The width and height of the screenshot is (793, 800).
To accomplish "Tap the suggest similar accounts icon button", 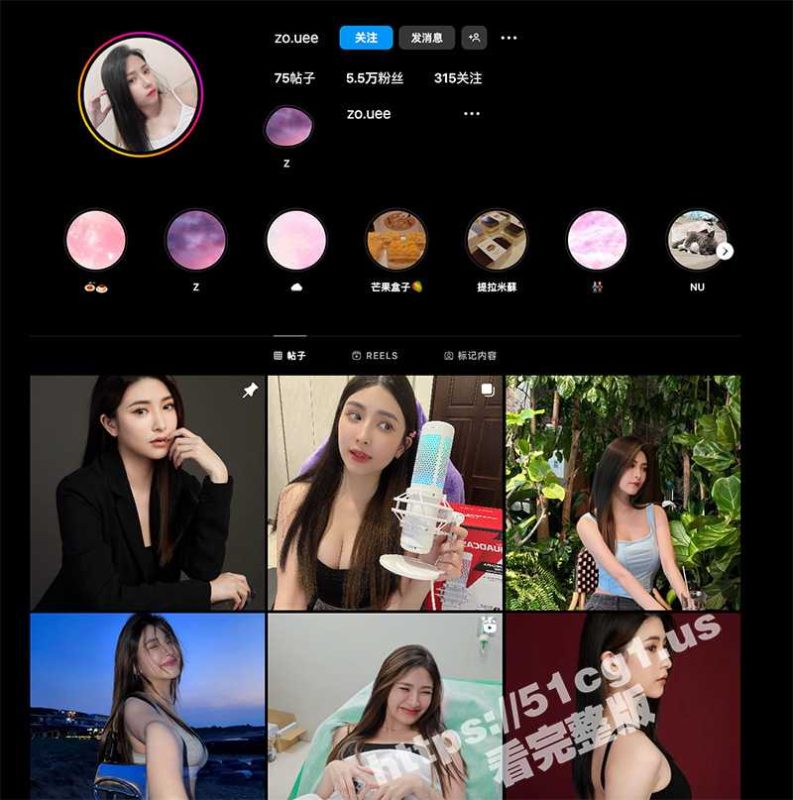I will pyautogui.click(x=474, y=38).
